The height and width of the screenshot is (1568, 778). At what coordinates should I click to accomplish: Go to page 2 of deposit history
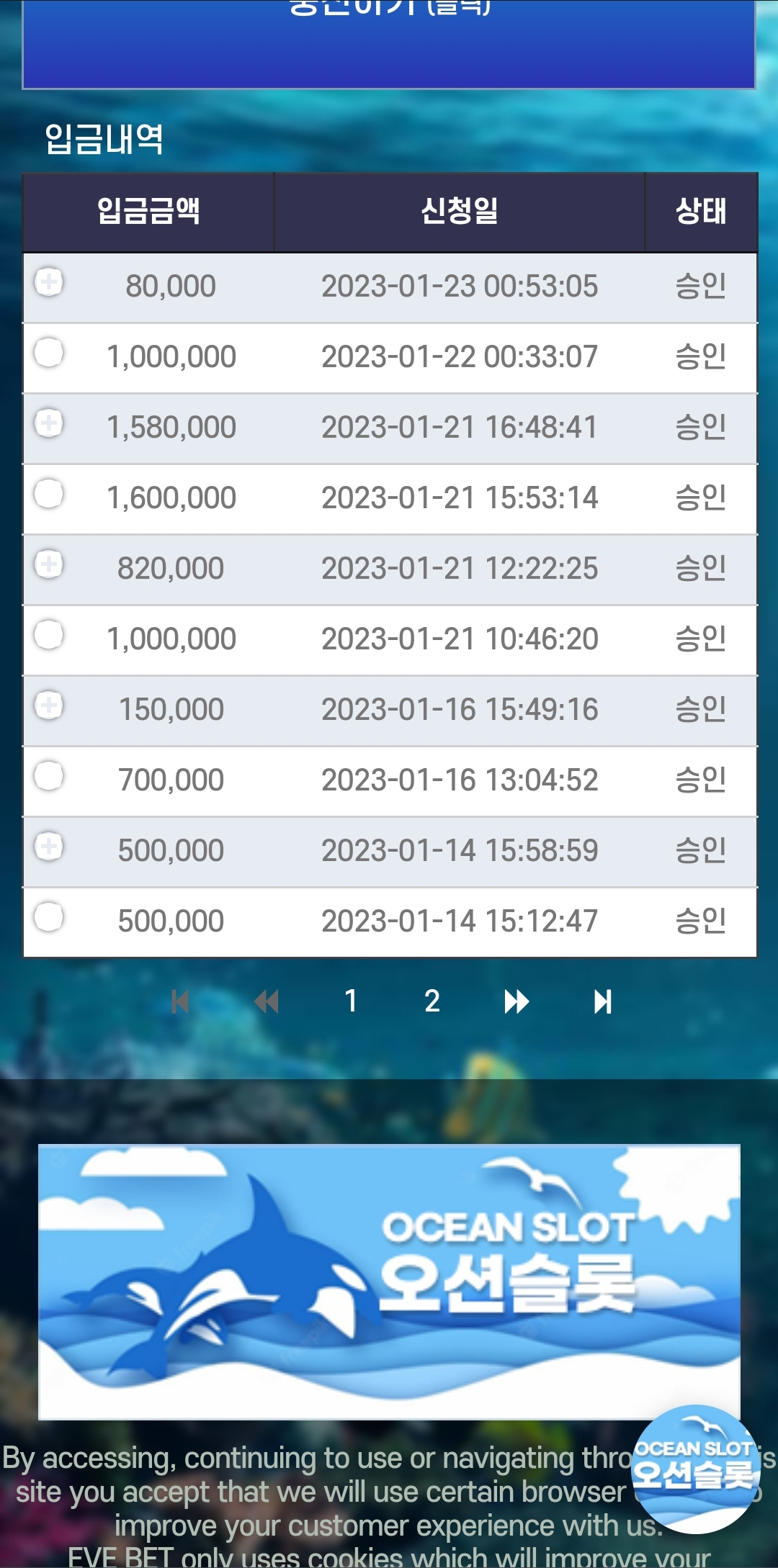tap(432, 1001)
